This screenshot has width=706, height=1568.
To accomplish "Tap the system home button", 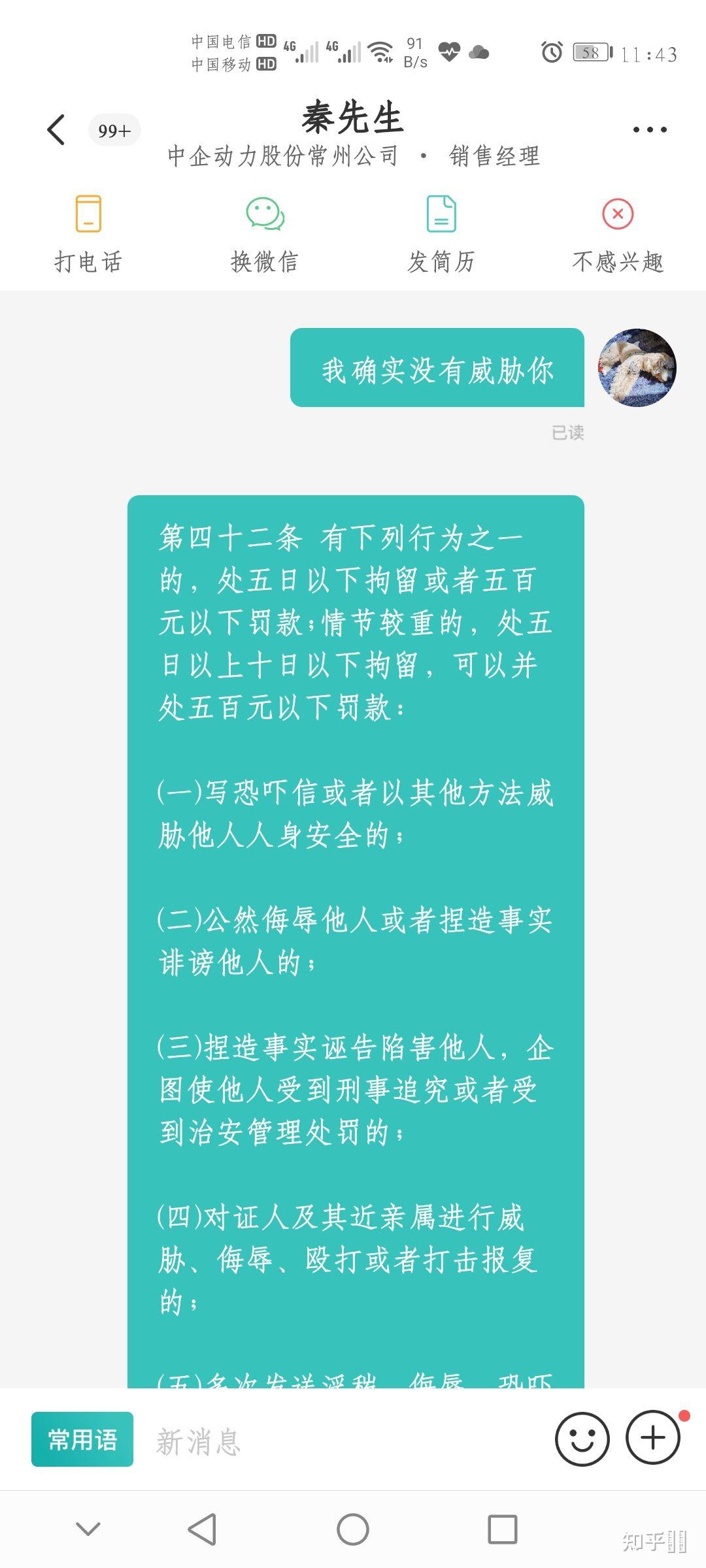I will (353, 1529).
